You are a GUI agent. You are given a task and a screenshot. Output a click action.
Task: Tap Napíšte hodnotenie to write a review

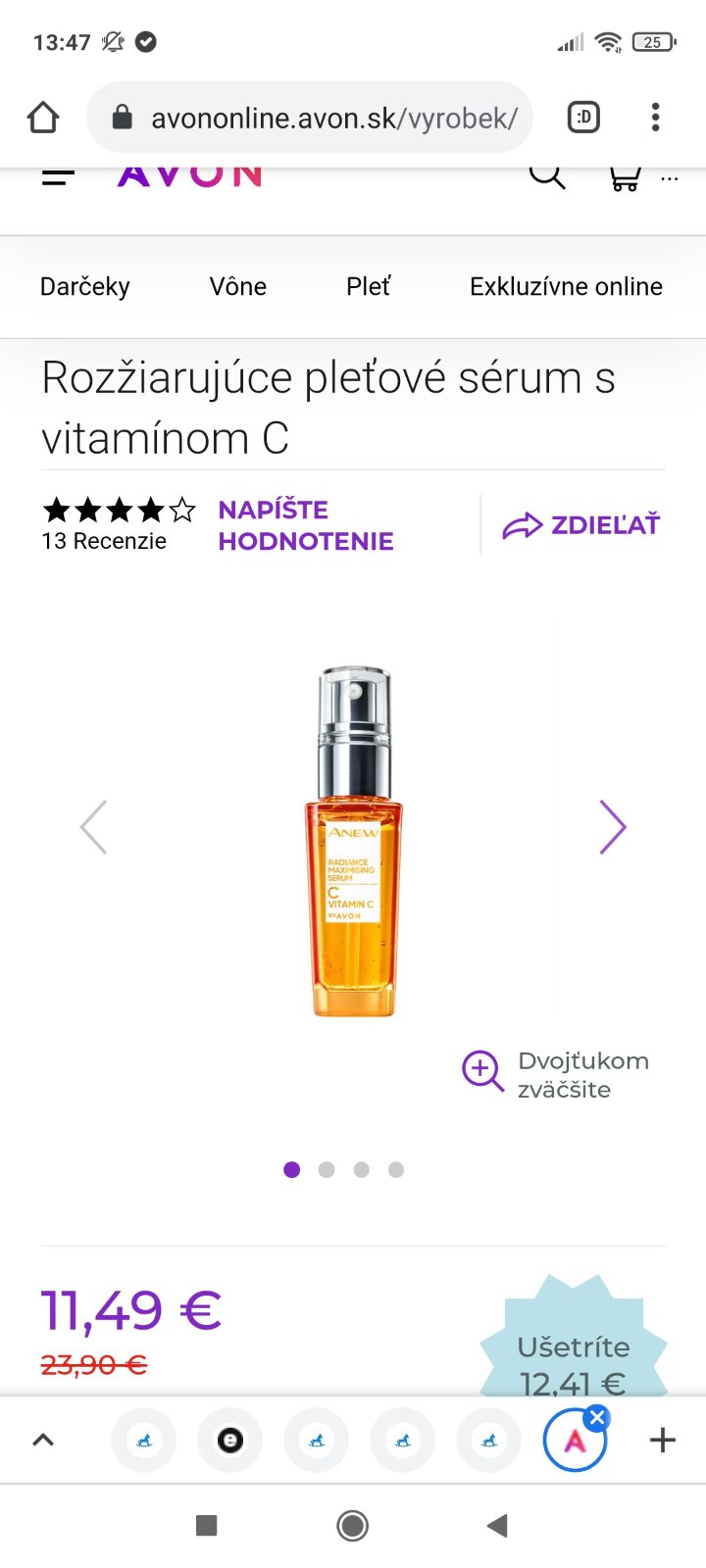click(305, 525)
